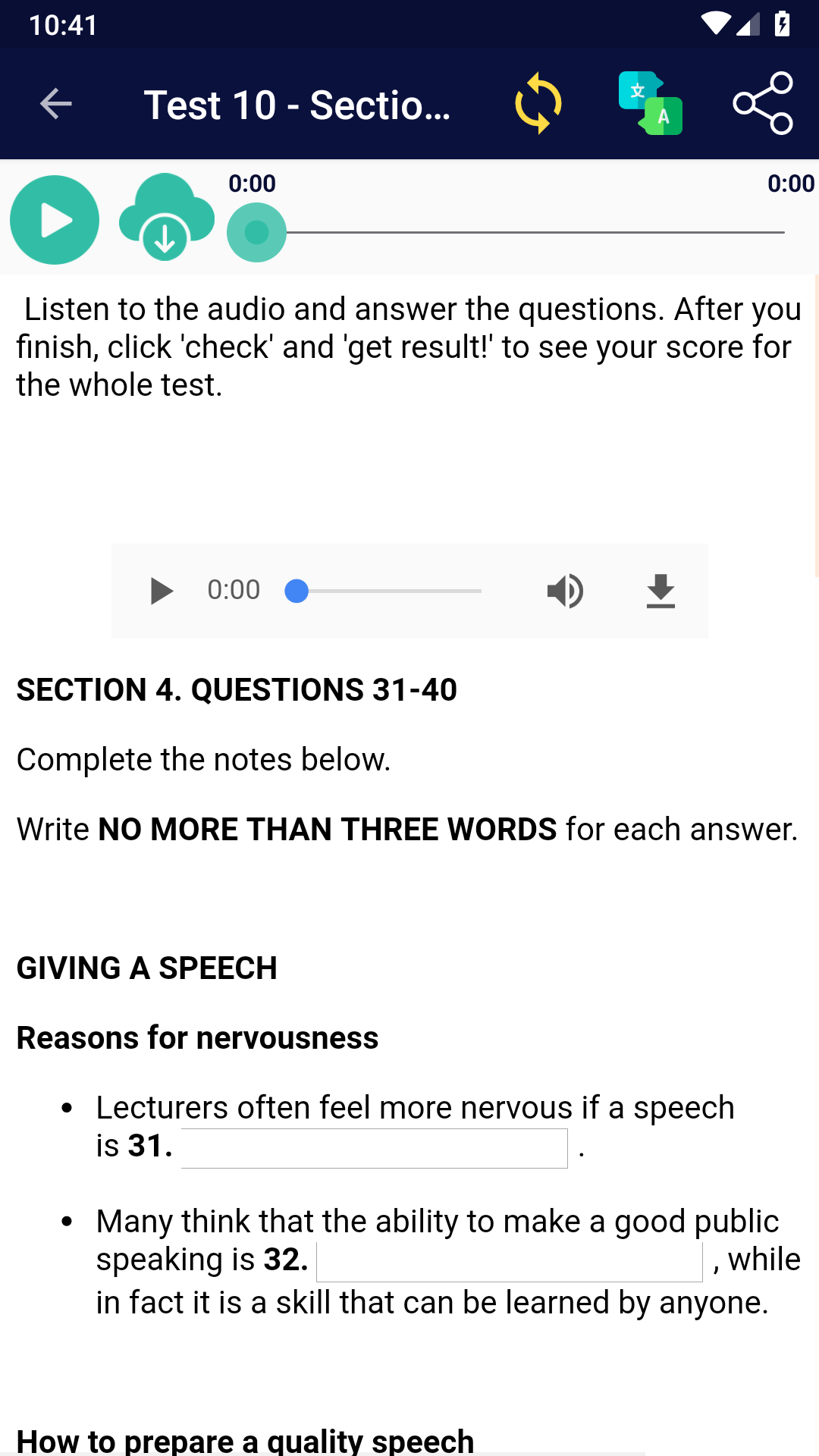This screenshot has height=1456, width=819.
Task: Mute the embedded audio player volume
Action: [565, 591]
